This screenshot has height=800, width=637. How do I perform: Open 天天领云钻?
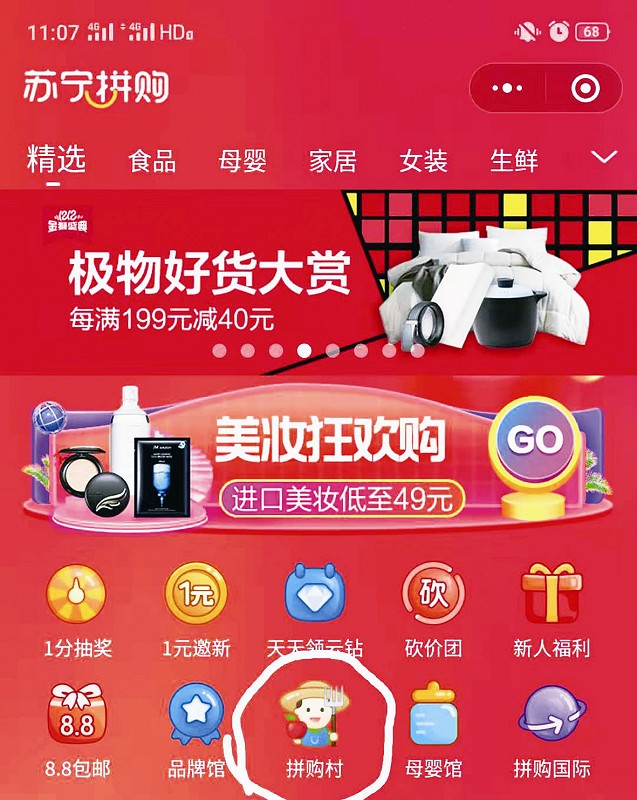click(x=316, y=608)
